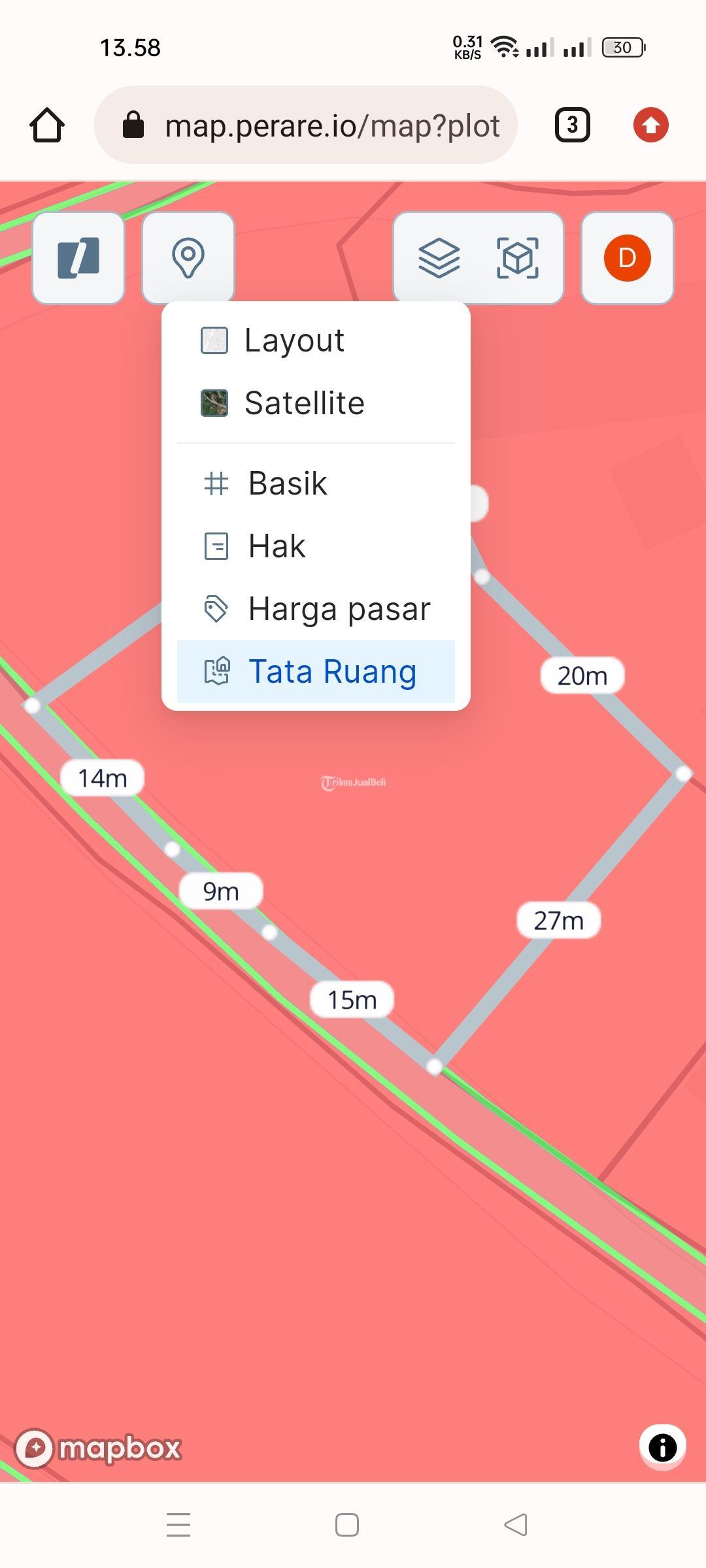This screenshot has height=1568, width=706.
Task: Tap the red browser update icon
Action: tap(650, 125)
